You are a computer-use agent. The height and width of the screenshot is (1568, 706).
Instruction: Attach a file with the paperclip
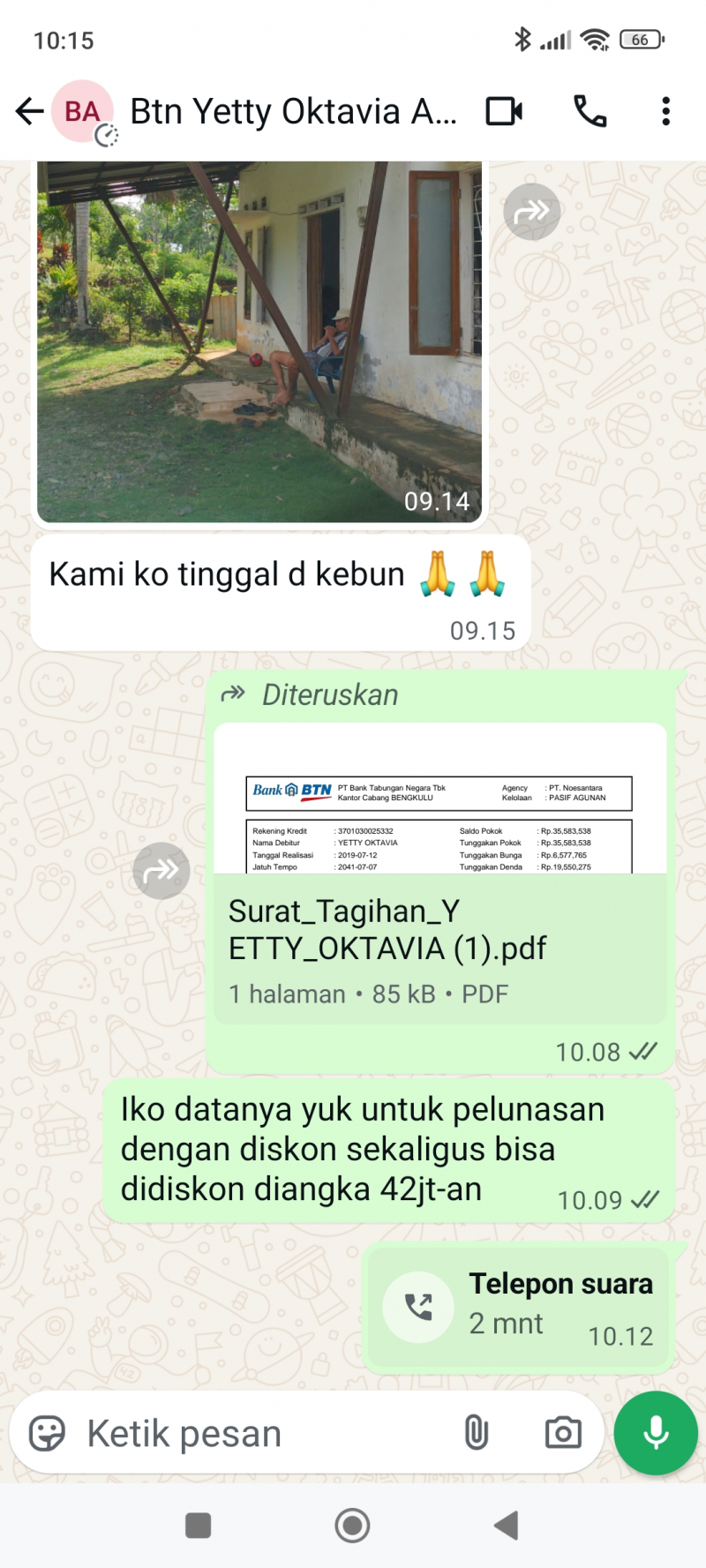pyautogui.click(x=476, y=1433)
